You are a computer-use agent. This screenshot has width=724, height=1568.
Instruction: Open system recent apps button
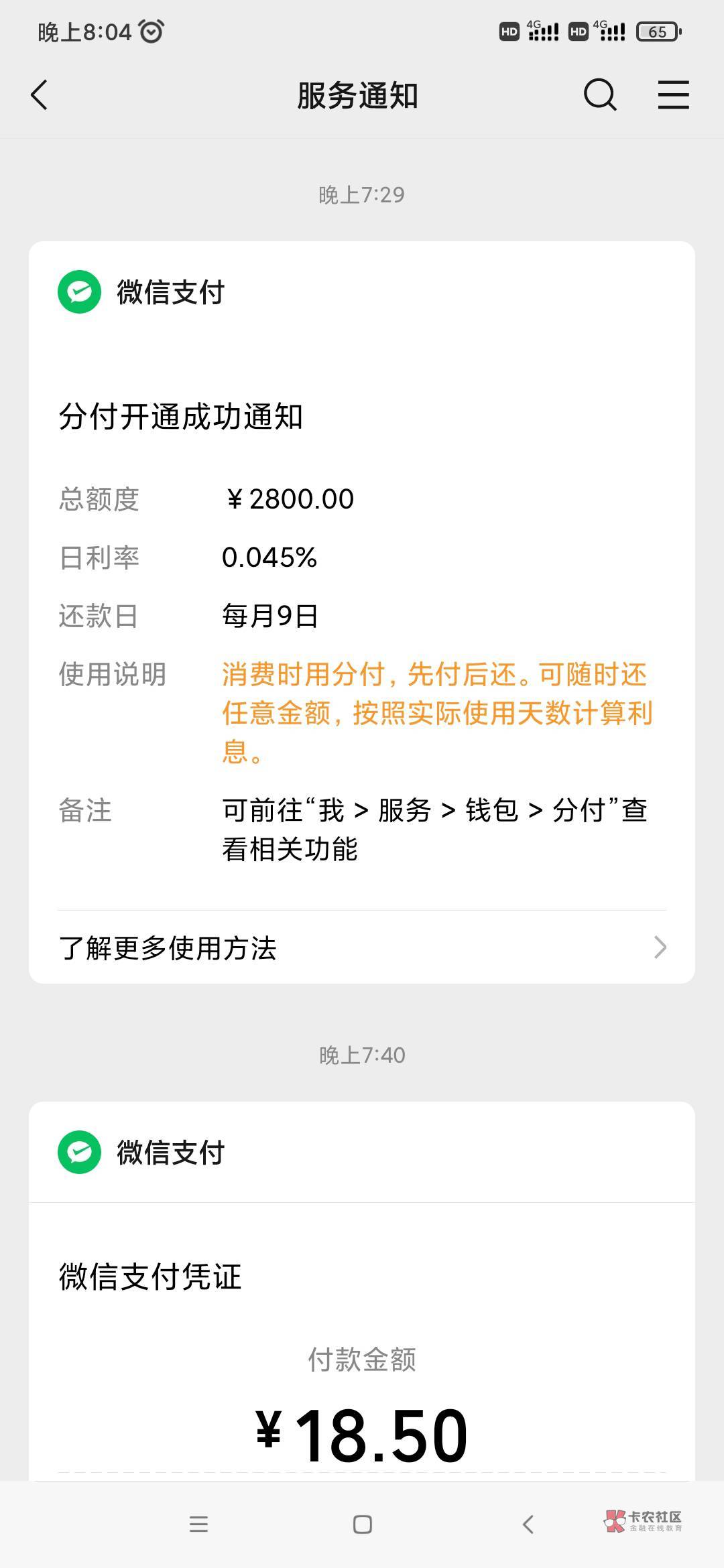pos(198,1524)
